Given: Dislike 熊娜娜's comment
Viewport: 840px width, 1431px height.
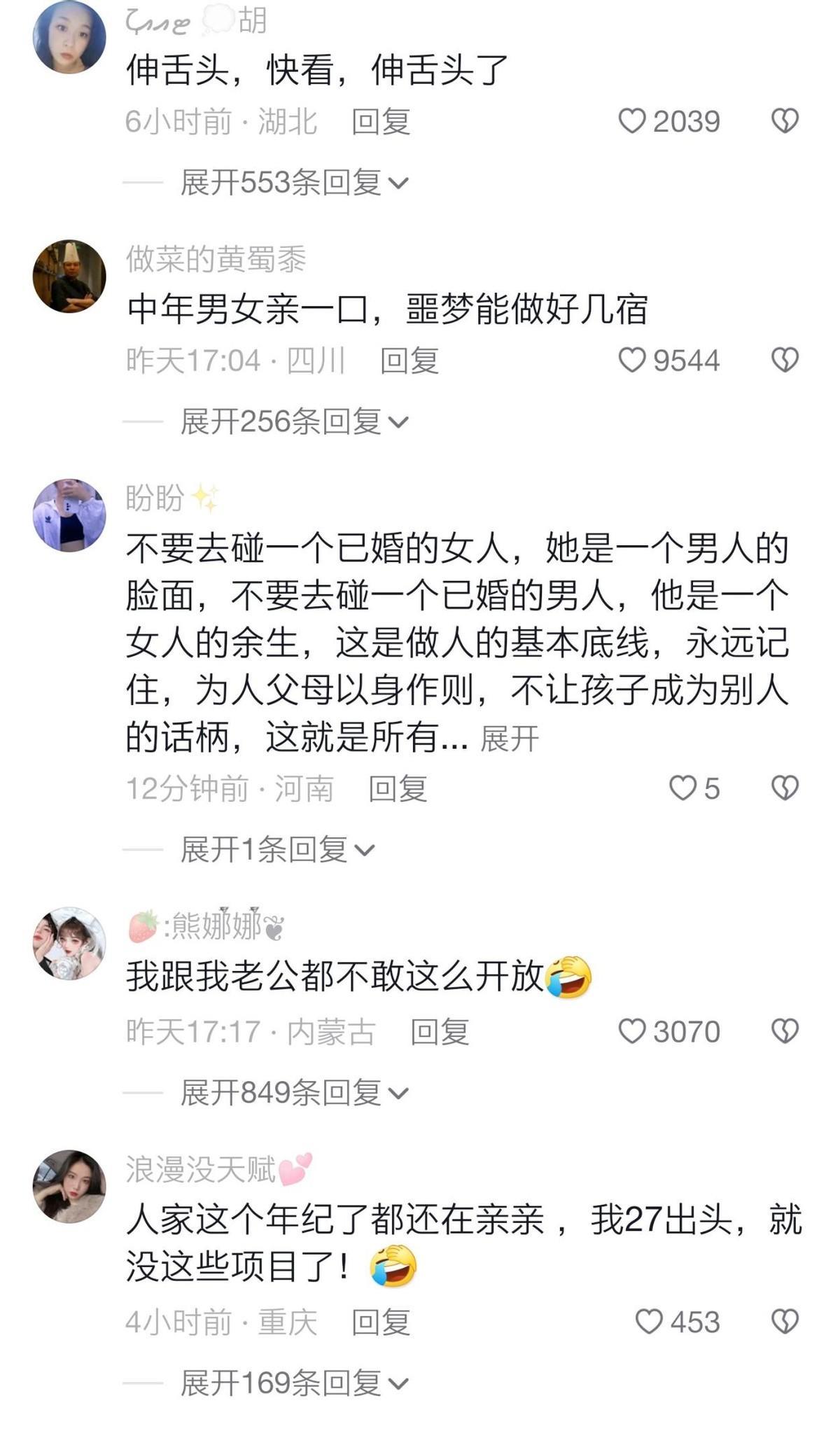Looking at the screenshot, I should point(785,1031).
